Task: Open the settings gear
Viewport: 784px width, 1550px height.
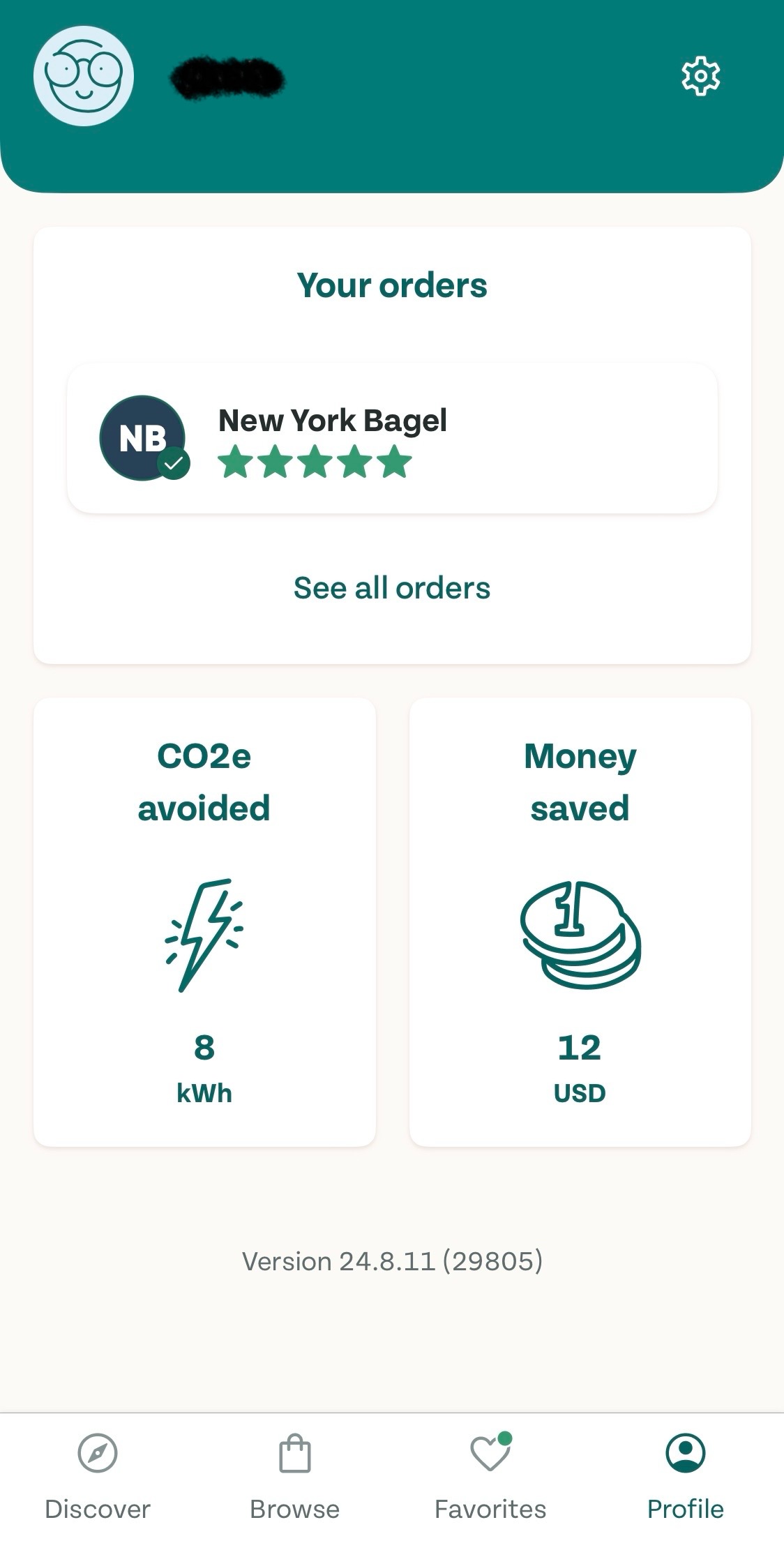Action: [700, 76]
